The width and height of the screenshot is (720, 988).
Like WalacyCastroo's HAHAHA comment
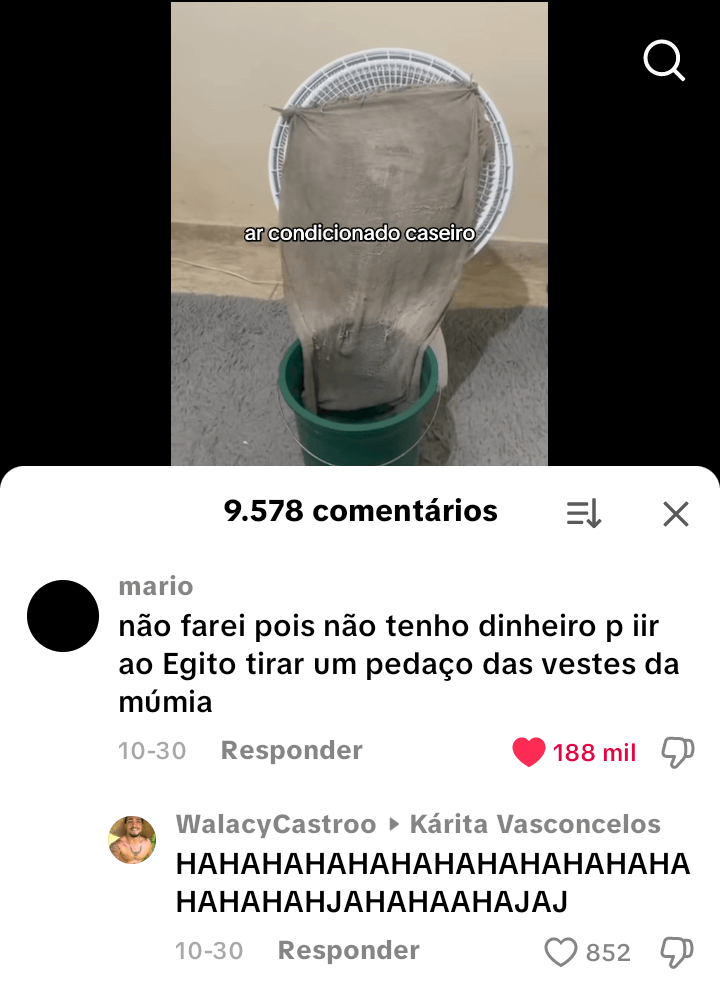tap(561, 952)
